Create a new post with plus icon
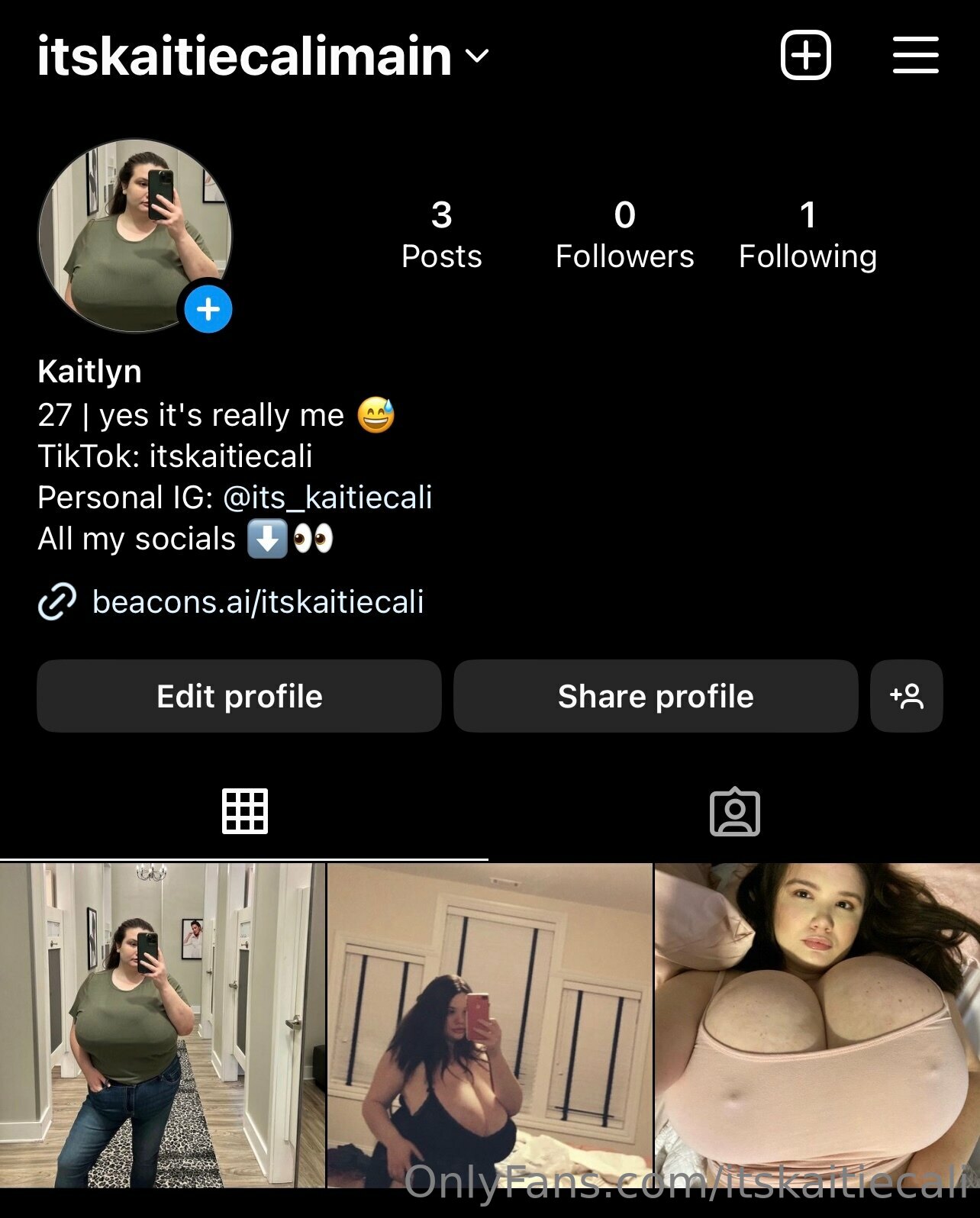The height and width of the screenshot is (1218, 980). click(x=805, y=55)
